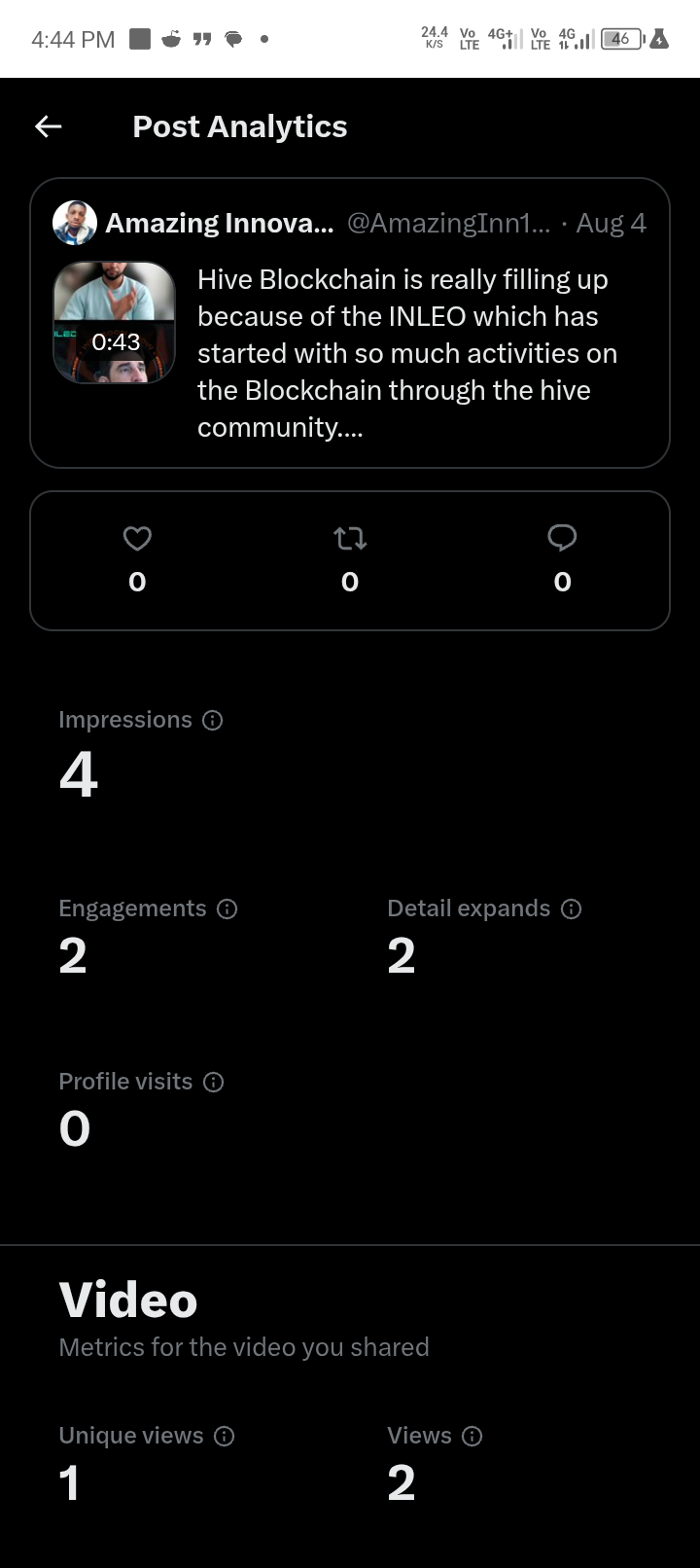Open the 0:43 video thumbnail in the post
This screenshot has width=700, height=1568.
tap(115, 322)
